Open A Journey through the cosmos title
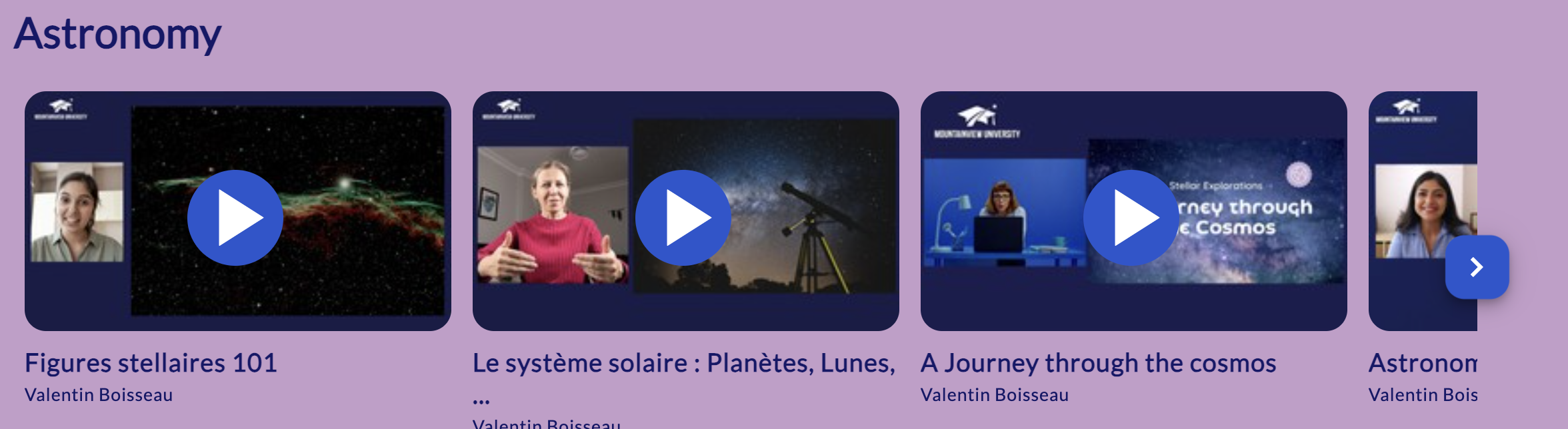 pyautogui.click(x=1098, y=363)
